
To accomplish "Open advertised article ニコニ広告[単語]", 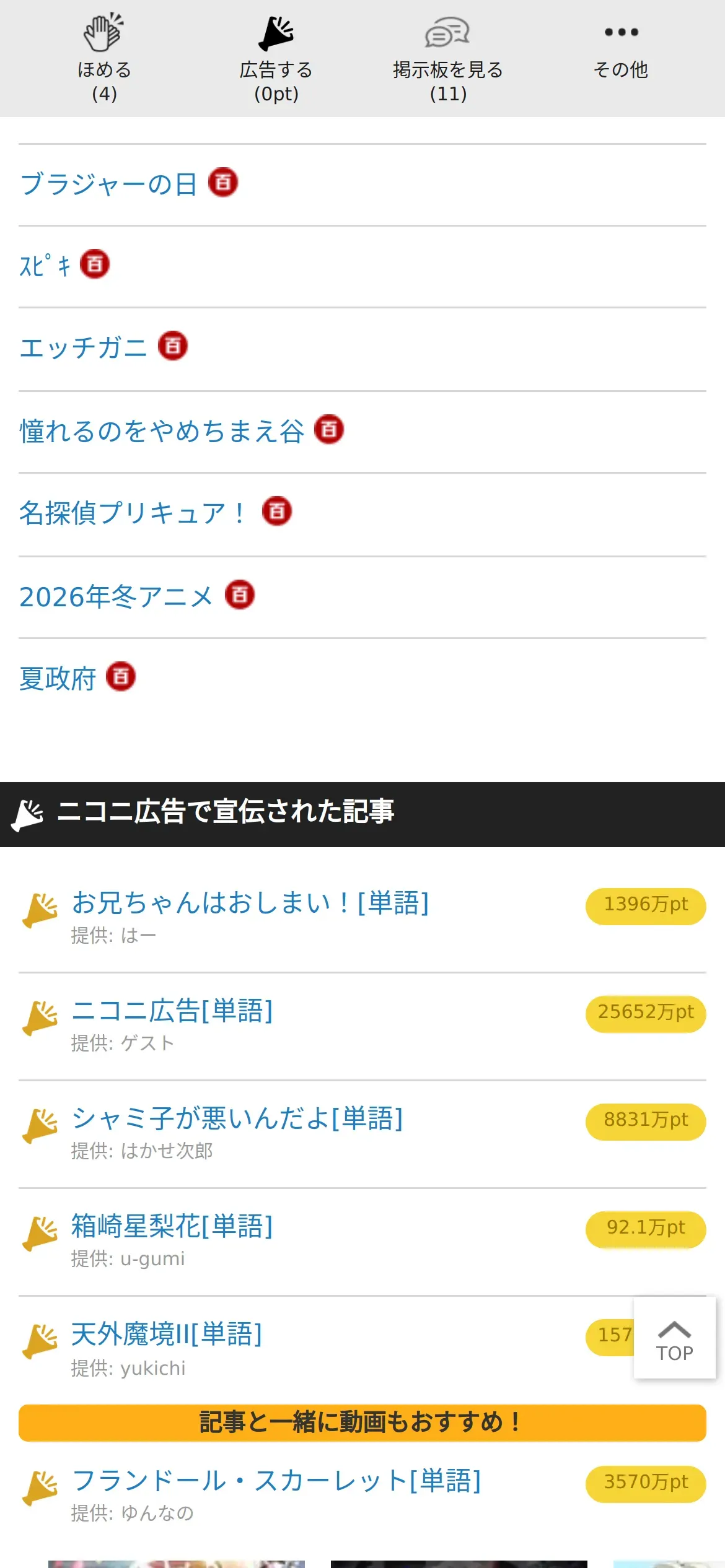I will pos(172,1011).
